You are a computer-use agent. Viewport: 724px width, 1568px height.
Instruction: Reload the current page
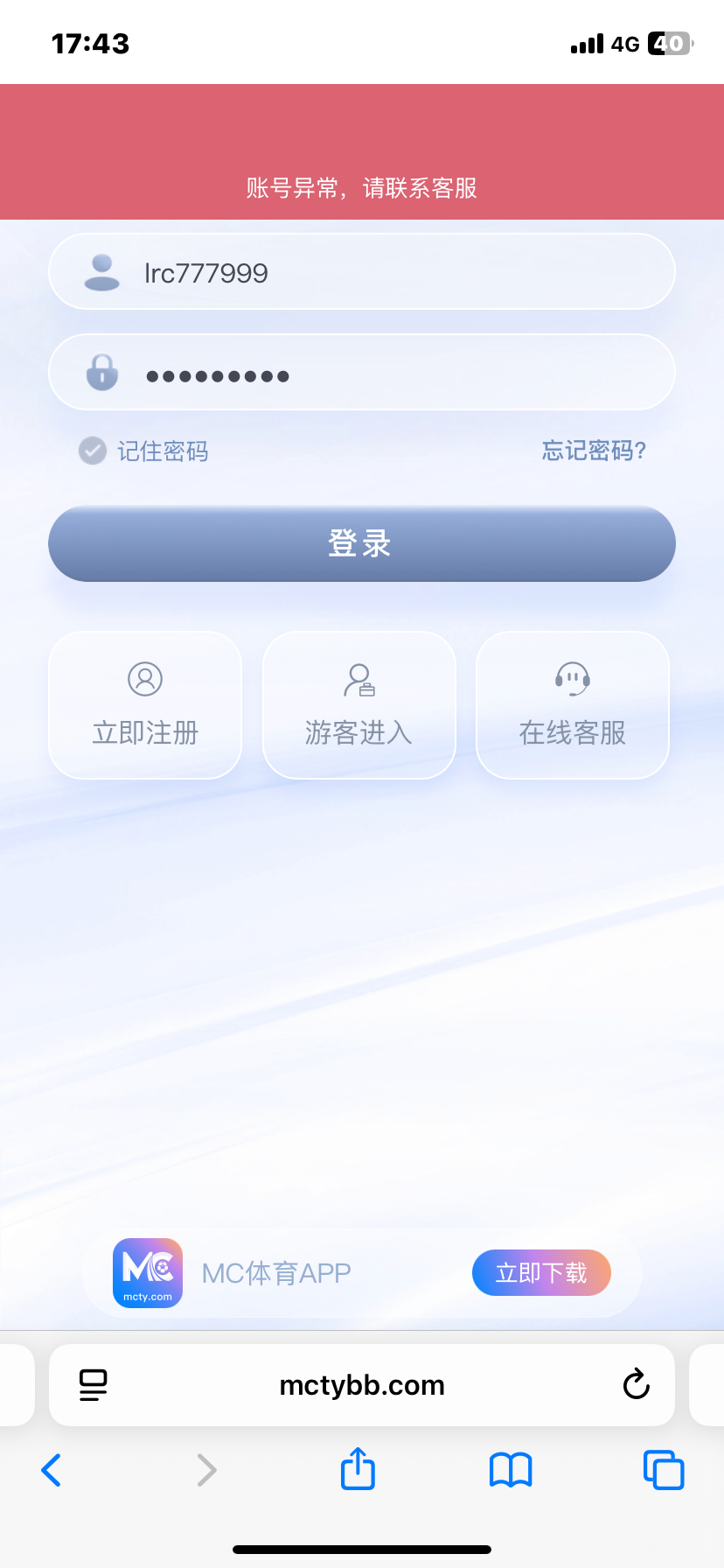(x=636, y=1385)
